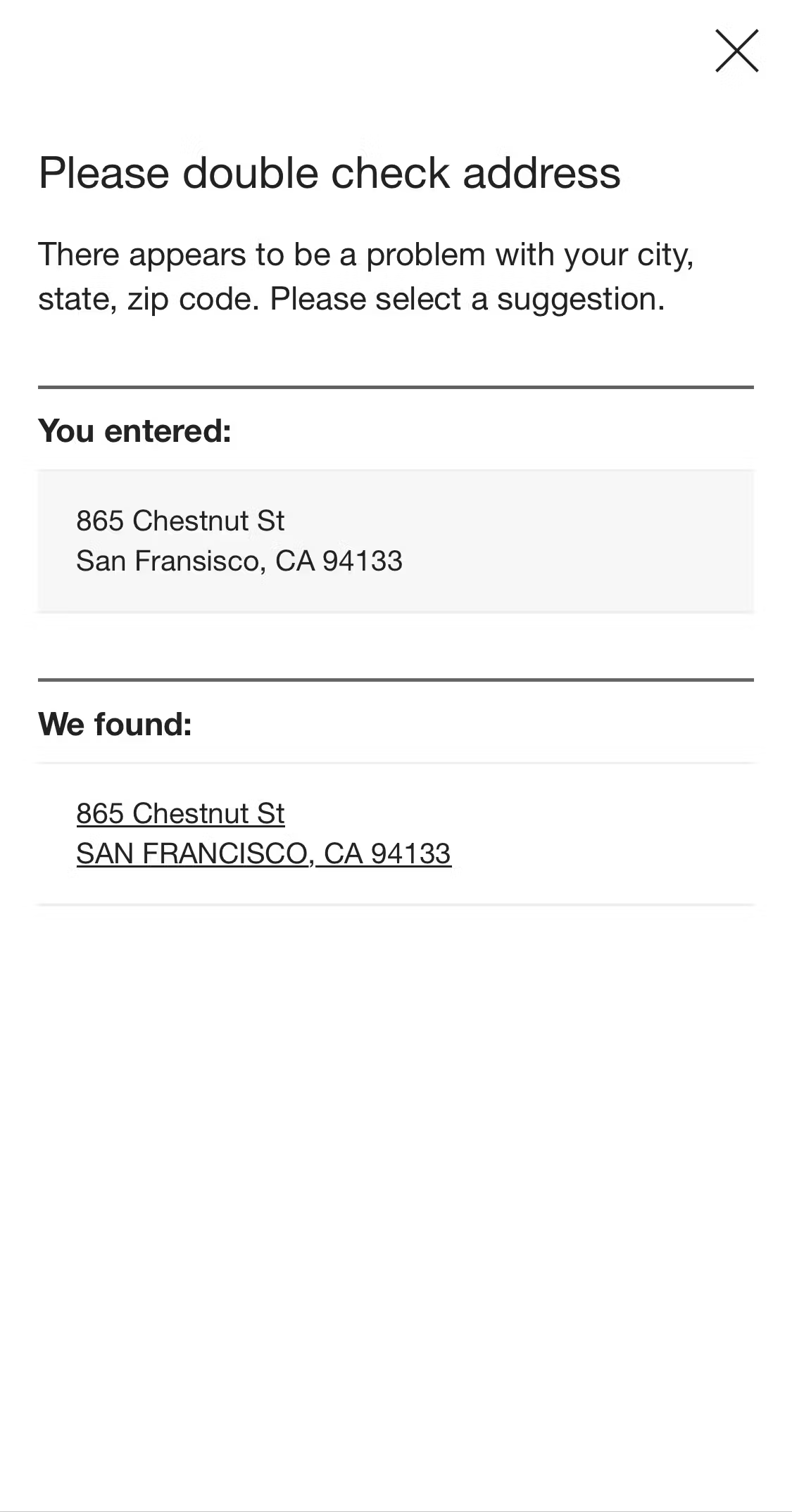Tap the gray entered-address panel
Image resolution: width=792 pixels, height=1512 pixels.
(x=396, y=540)
